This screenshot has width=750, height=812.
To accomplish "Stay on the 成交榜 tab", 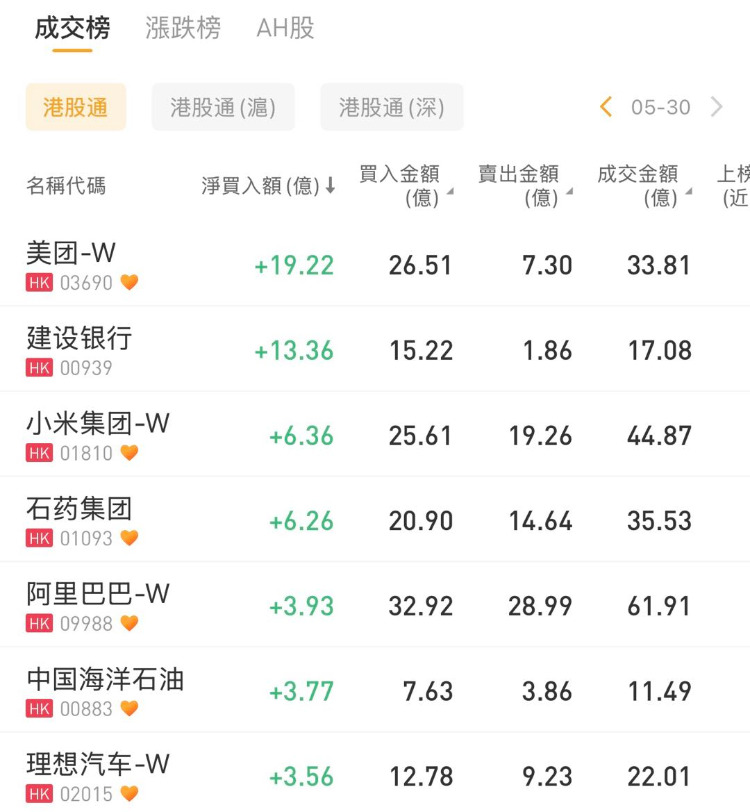I will click(72, 28).
